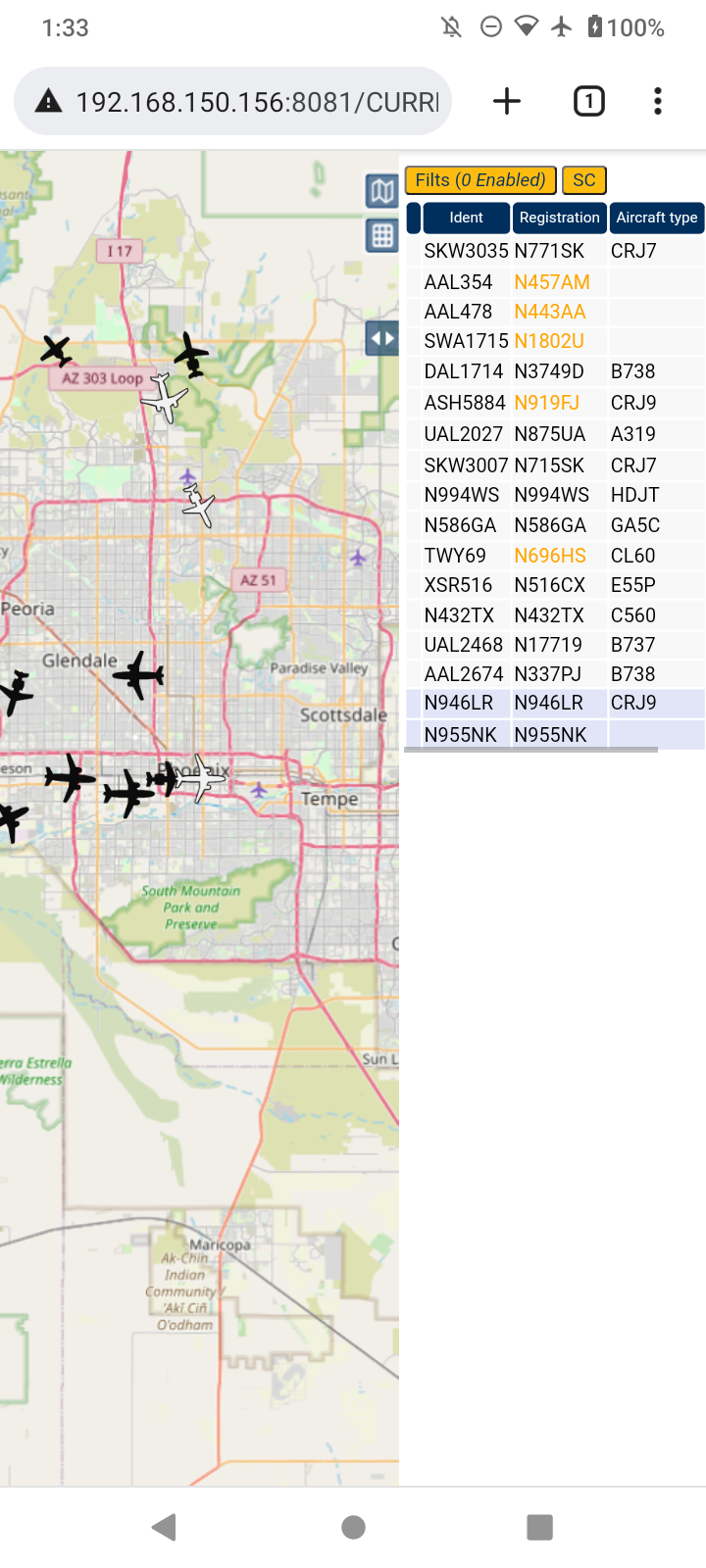
Task: Open the map layers icon
Action: [x=382, y=190]
